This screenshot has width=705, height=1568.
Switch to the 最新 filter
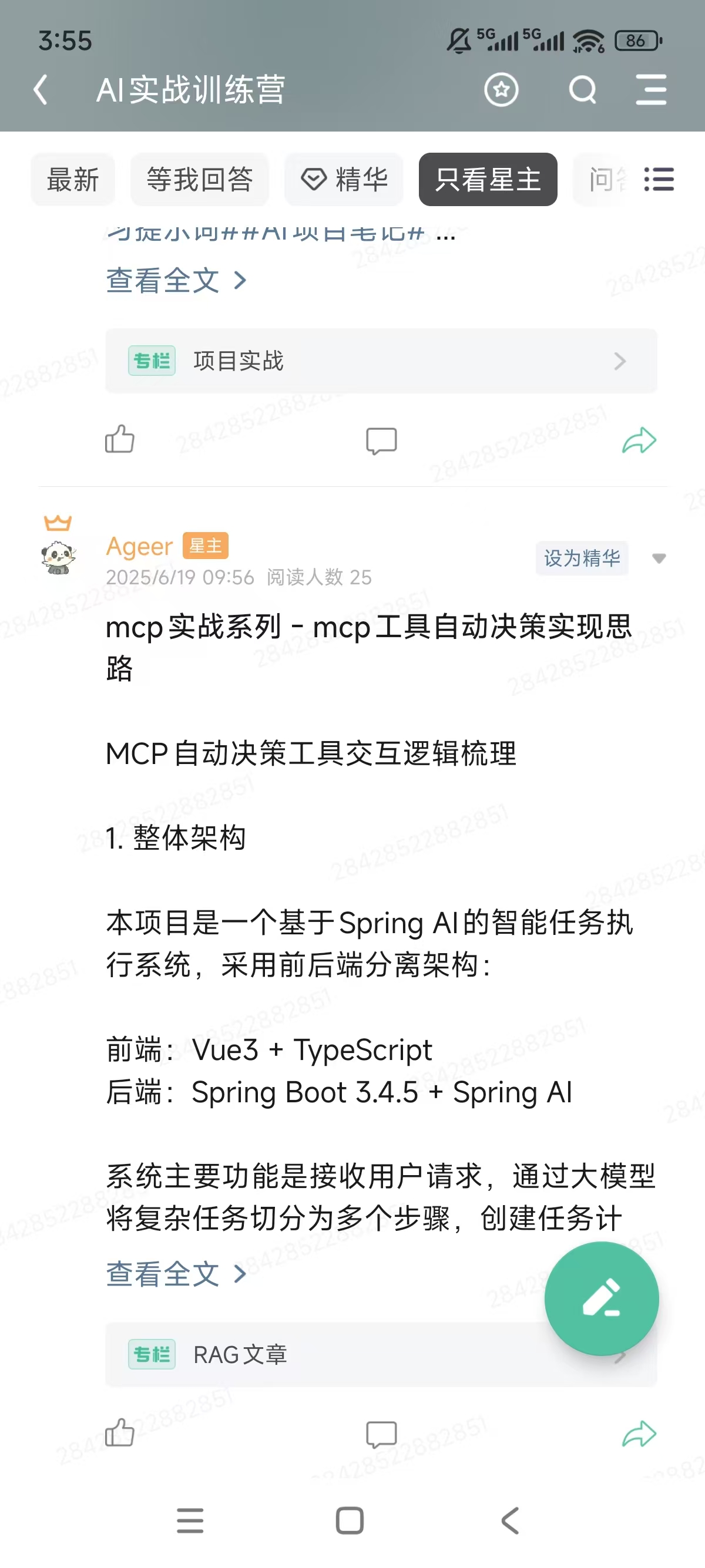pyautogui.click(x=73, y=180)
